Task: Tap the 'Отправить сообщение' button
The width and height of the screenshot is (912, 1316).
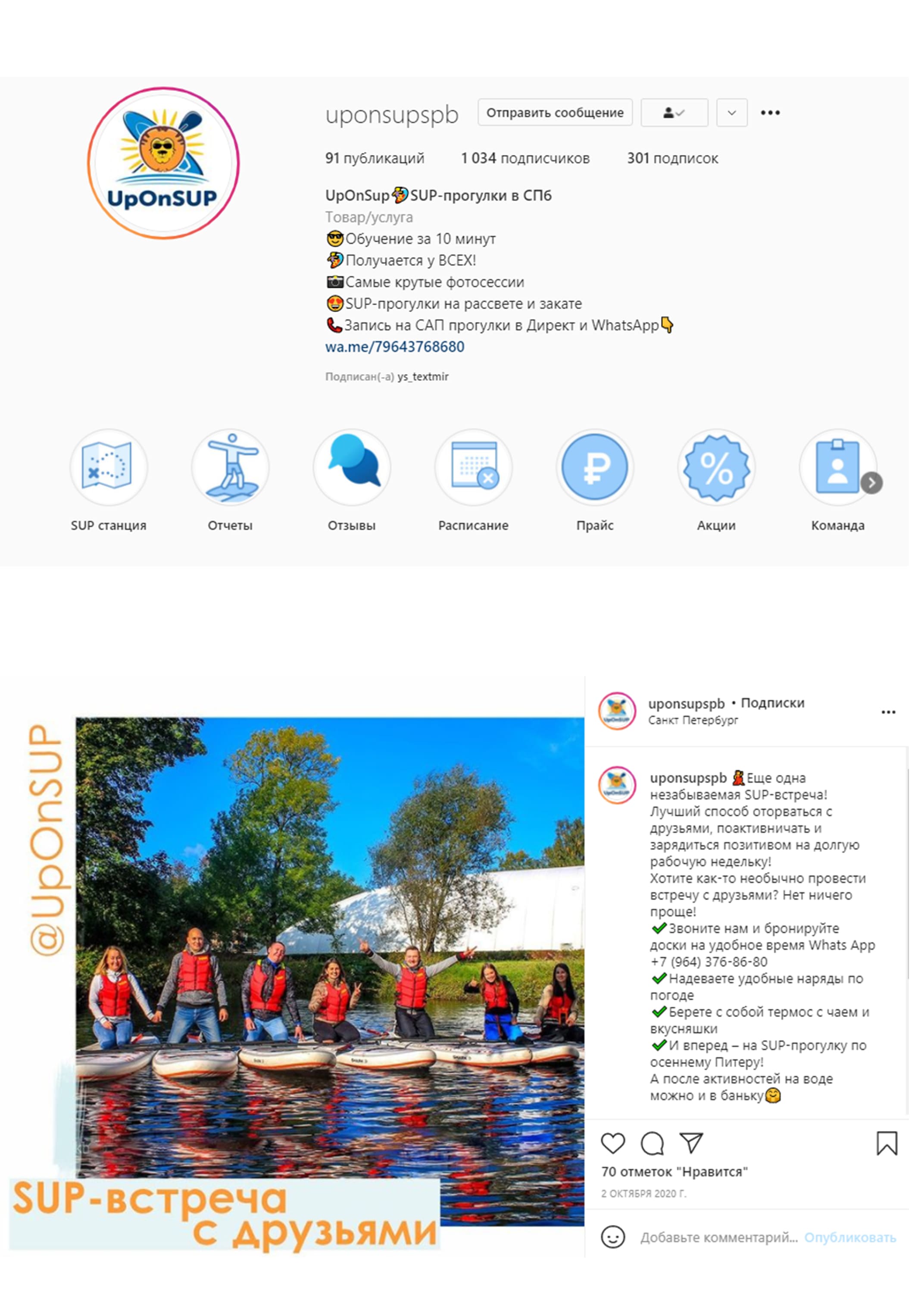Action: (555, 113)
